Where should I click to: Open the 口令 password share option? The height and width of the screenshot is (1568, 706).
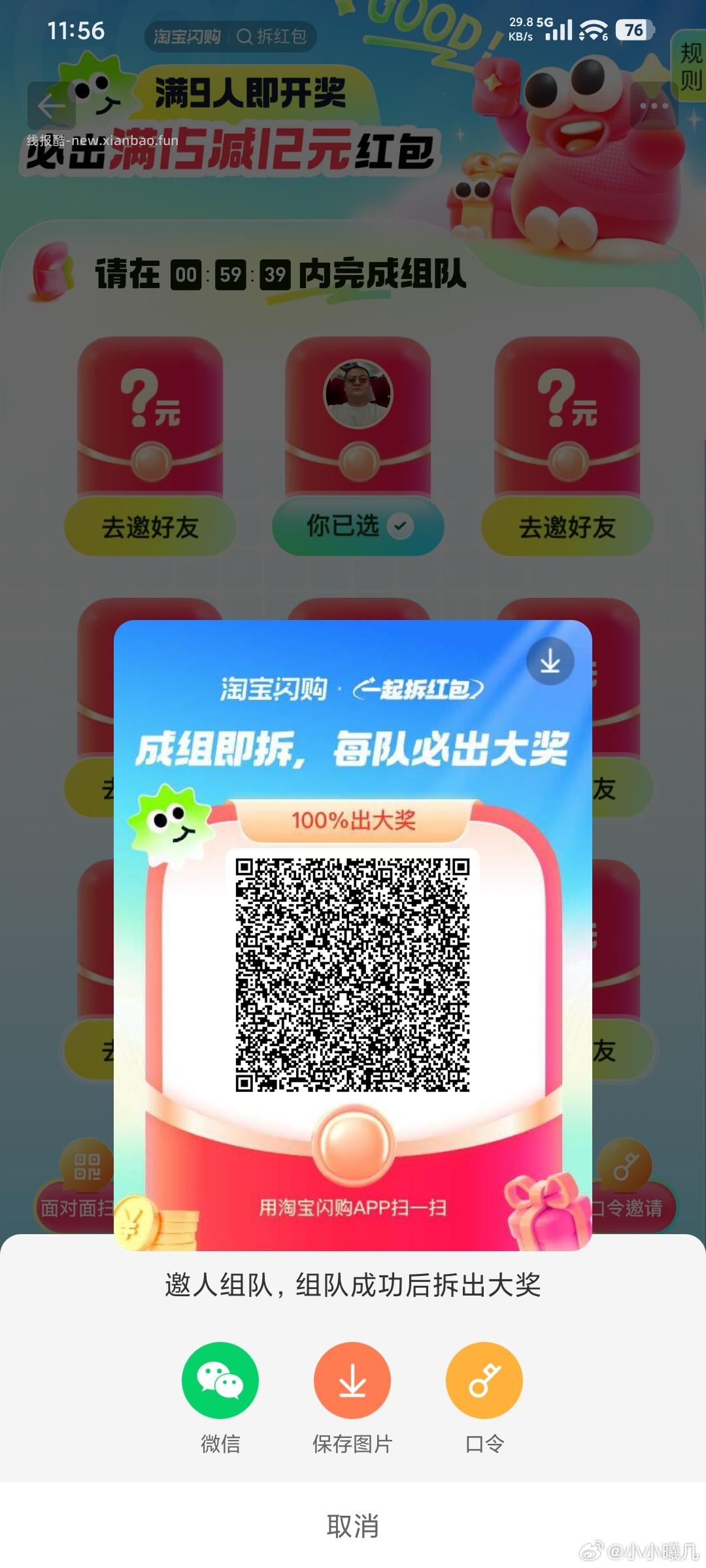483,1380
